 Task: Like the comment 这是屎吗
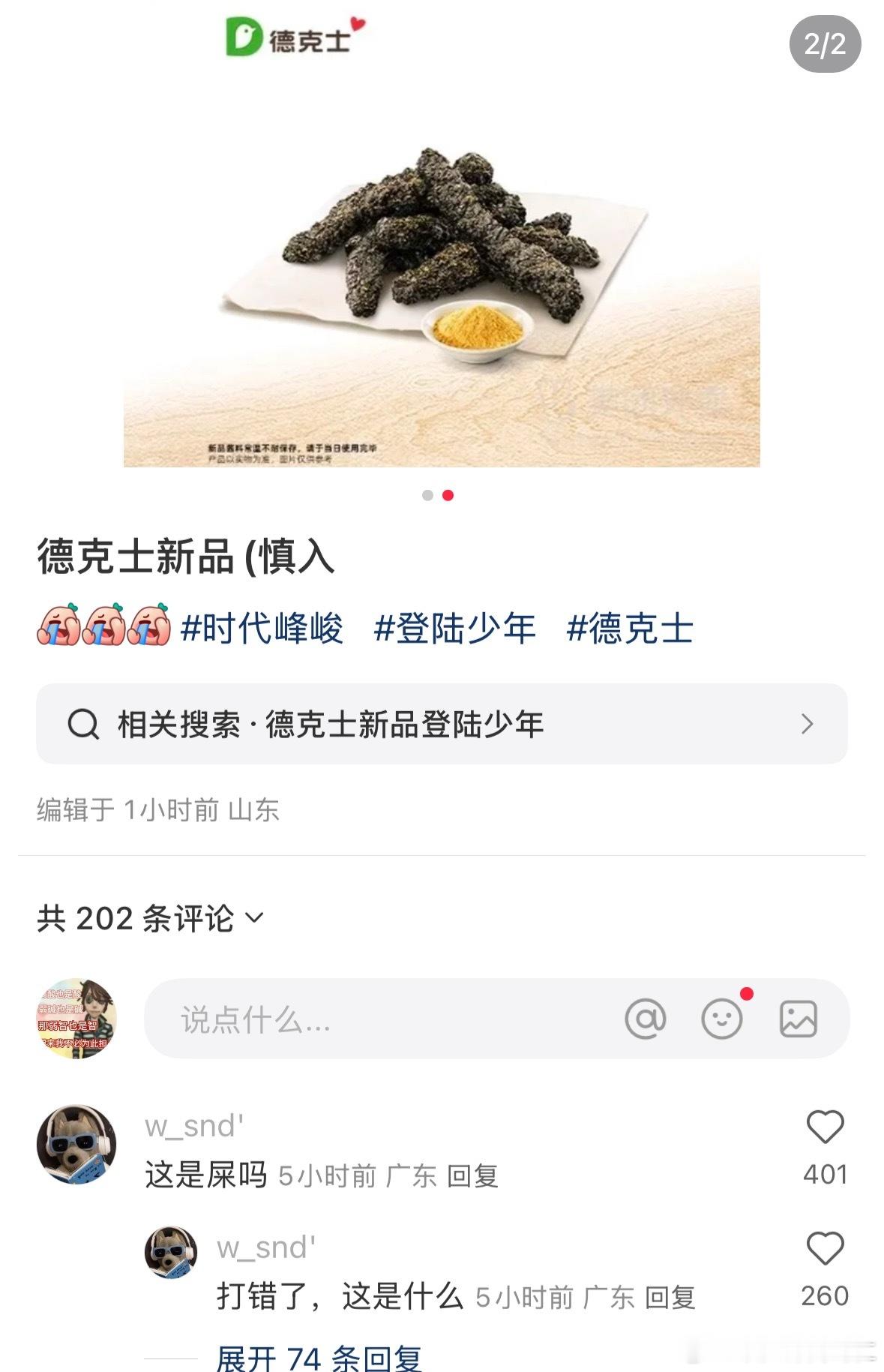[x=825, y=1127]
